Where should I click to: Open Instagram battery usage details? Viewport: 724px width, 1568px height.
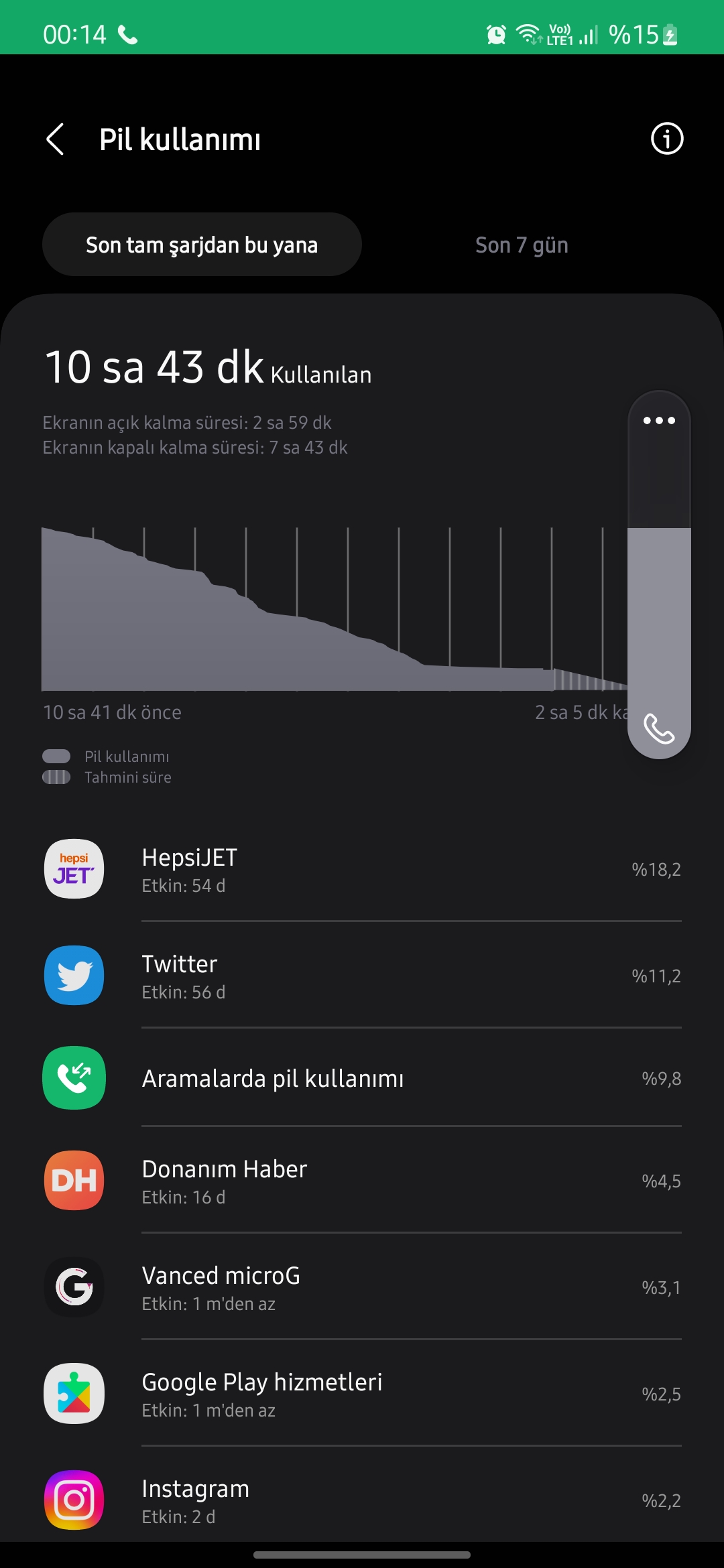362,1500
